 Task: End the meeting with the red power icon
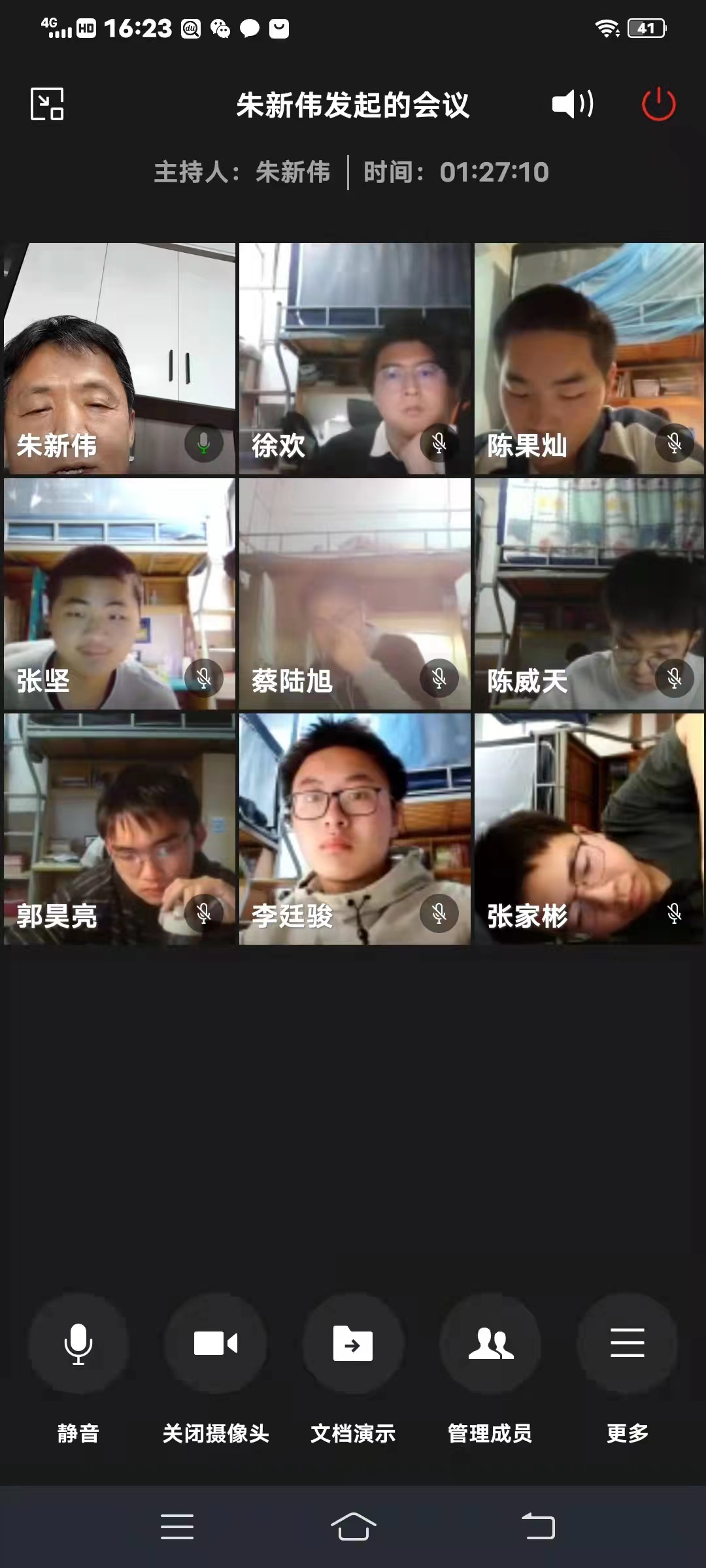(x=658, y=104)
